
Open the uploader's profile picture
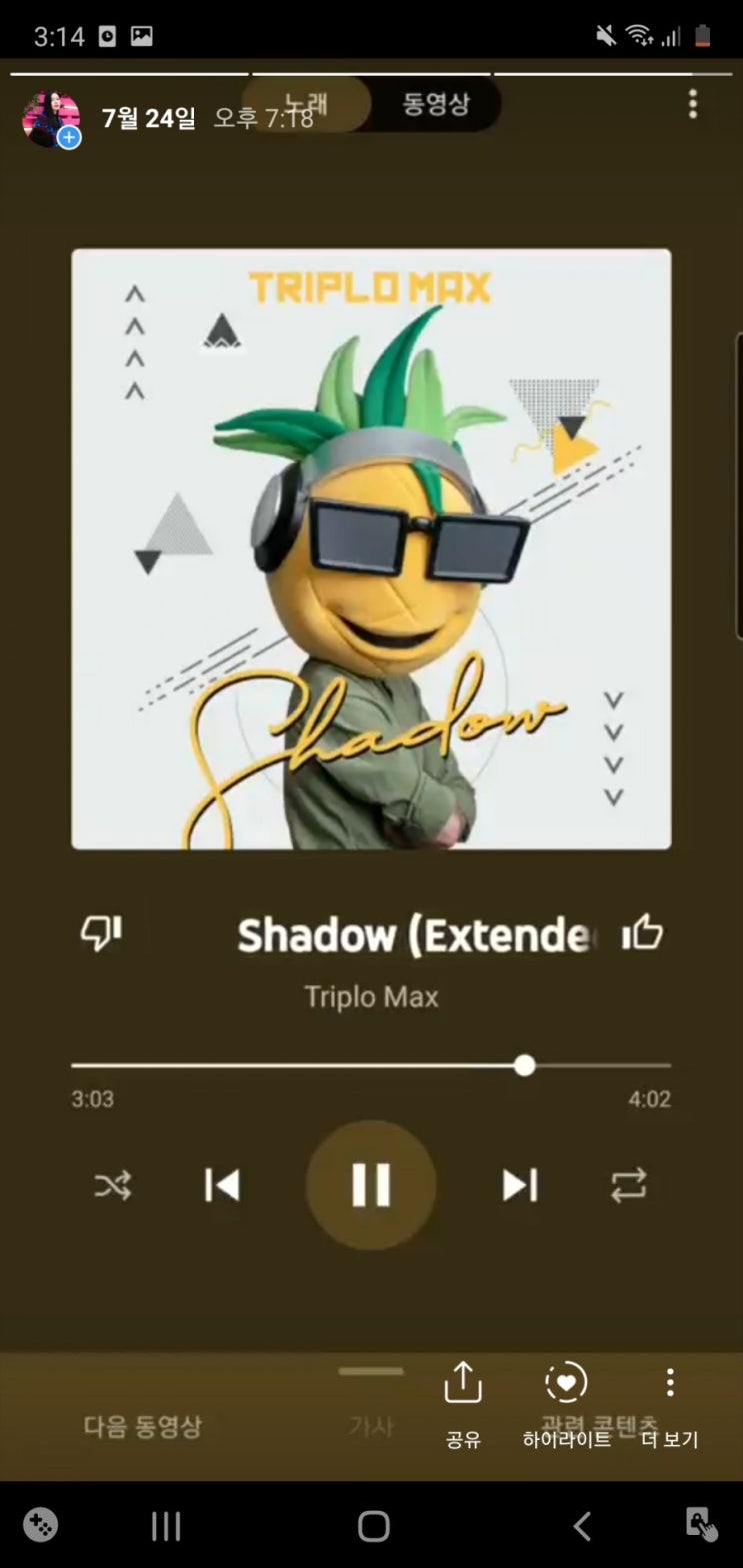click(x=51, y=113)
